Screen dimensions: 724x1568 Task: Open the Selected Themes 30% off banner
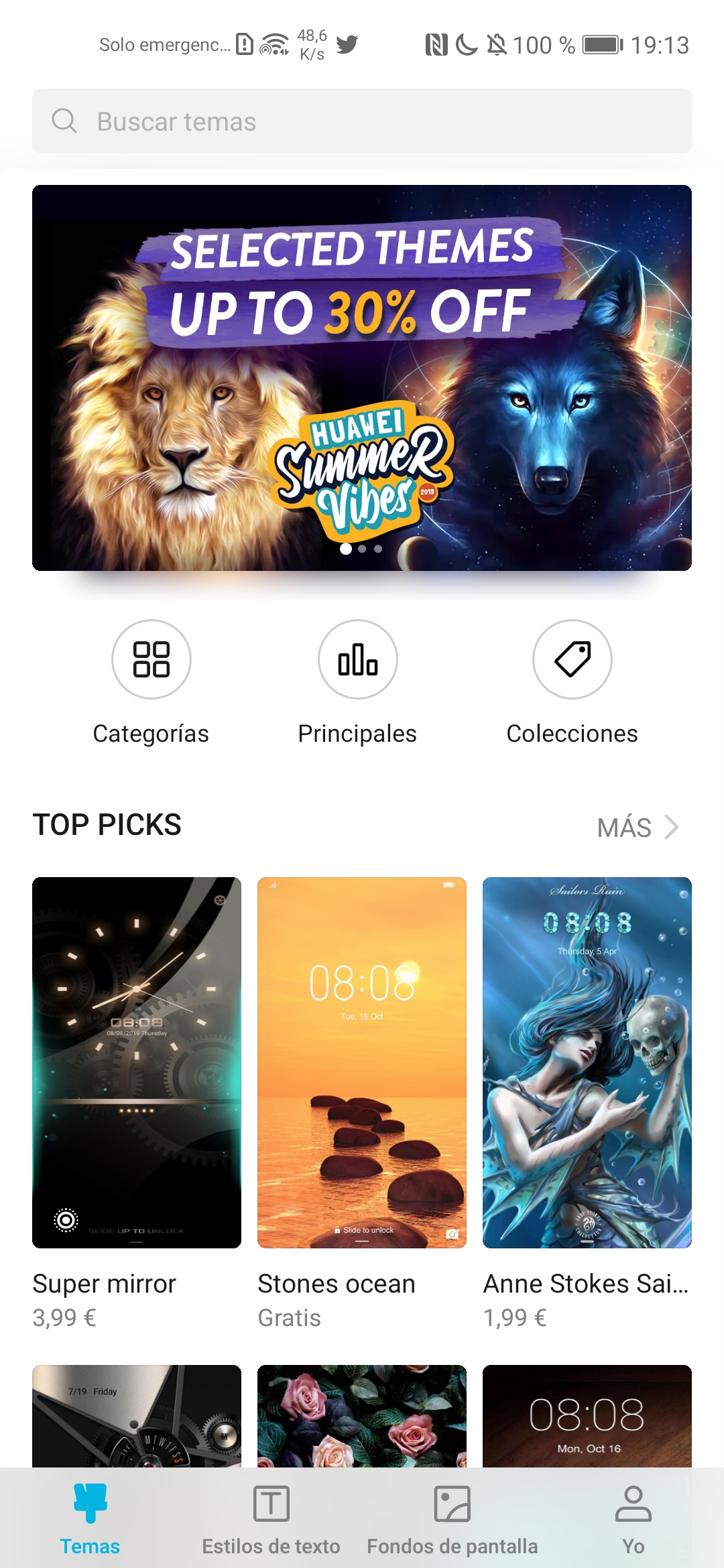pos(362,378)
